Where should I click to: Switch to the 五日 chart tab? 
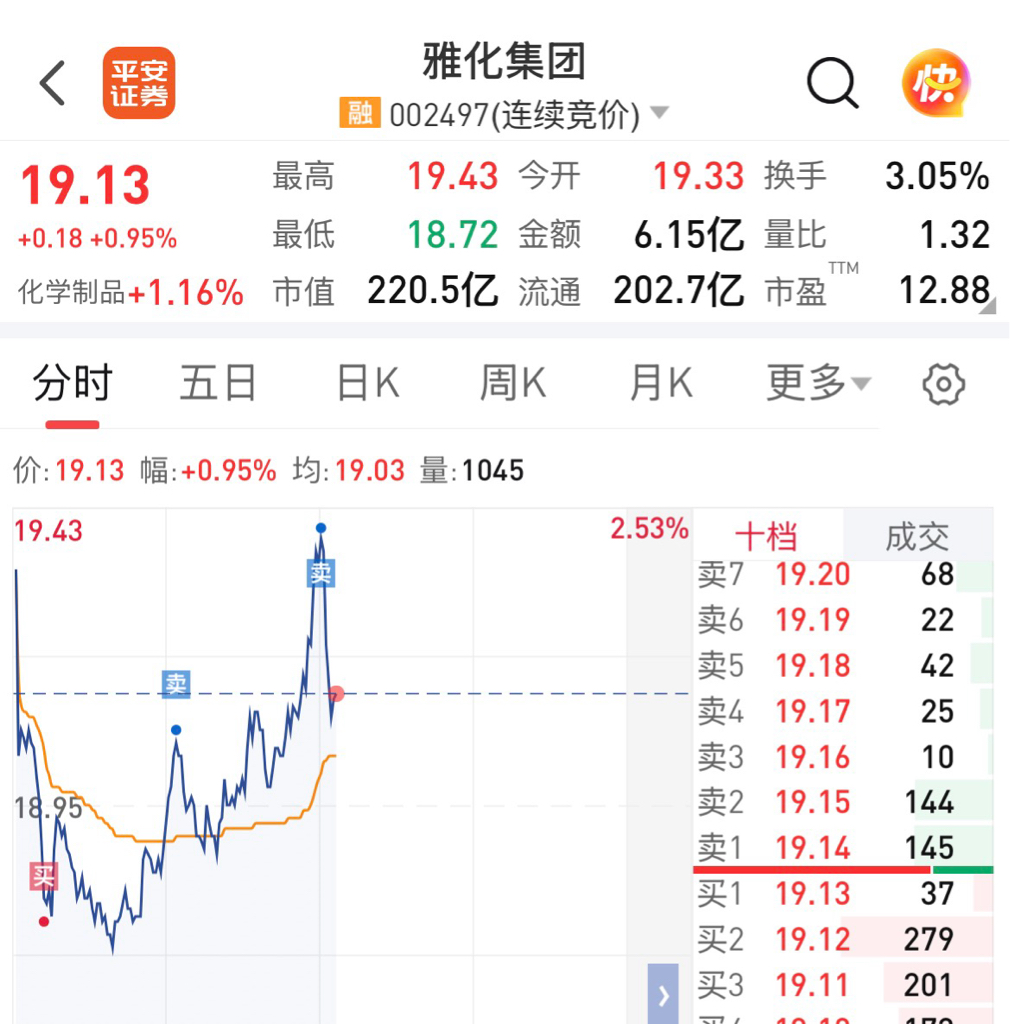(217, 383)
